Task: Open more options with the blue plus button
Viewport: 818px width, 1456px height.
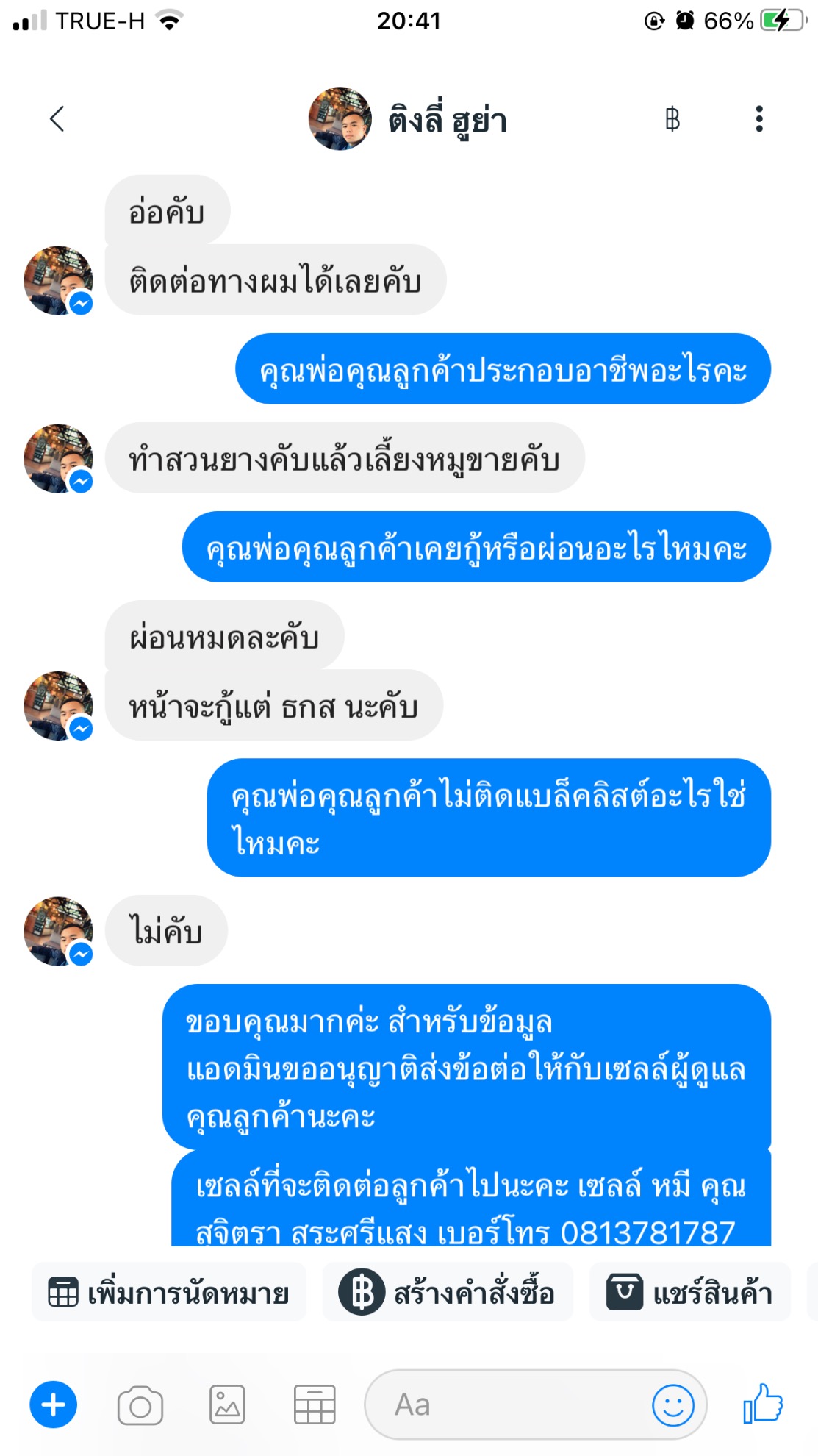Action: 53,1405
